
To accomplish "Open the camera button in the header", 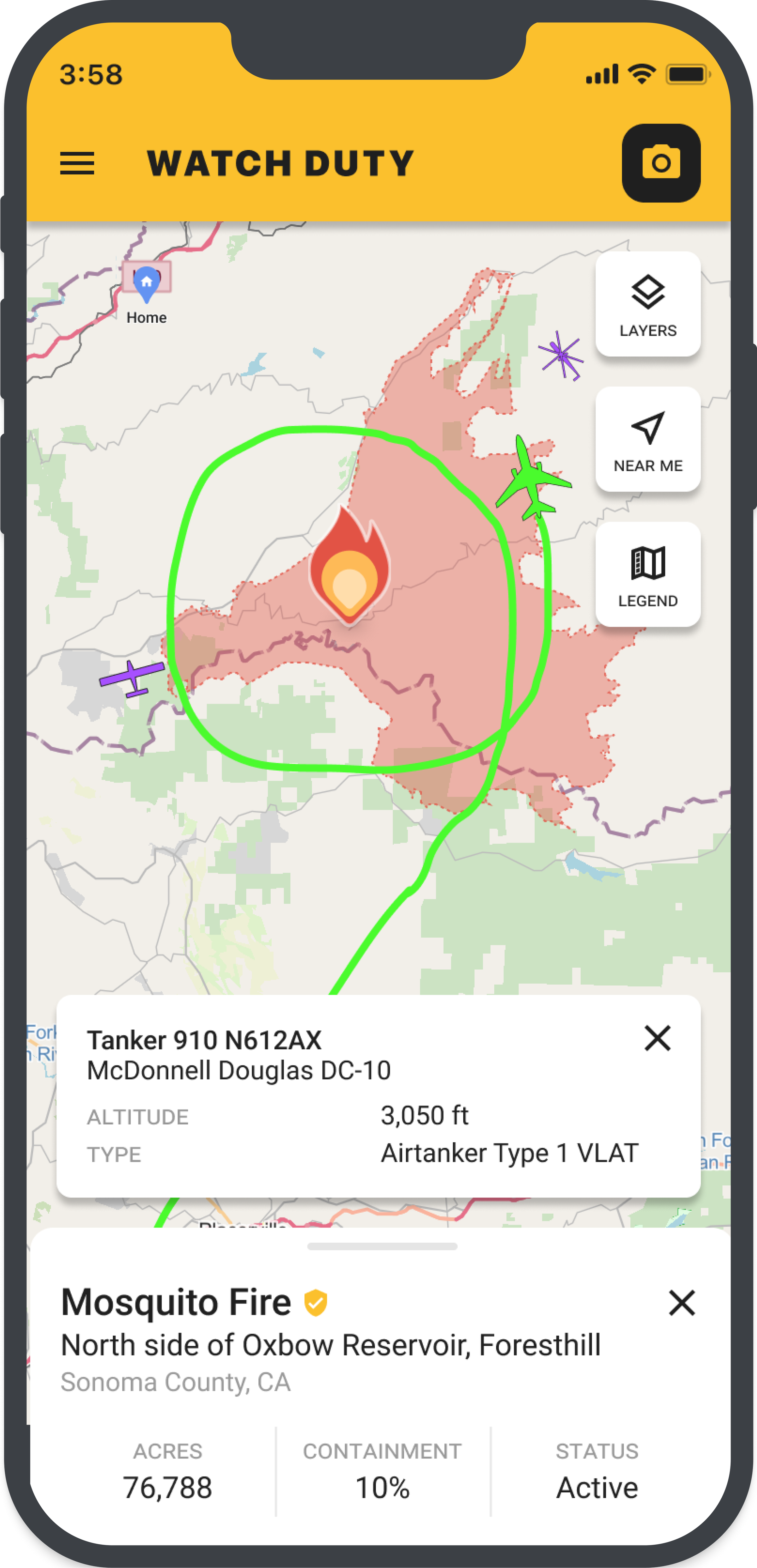I will coord(661,163).
